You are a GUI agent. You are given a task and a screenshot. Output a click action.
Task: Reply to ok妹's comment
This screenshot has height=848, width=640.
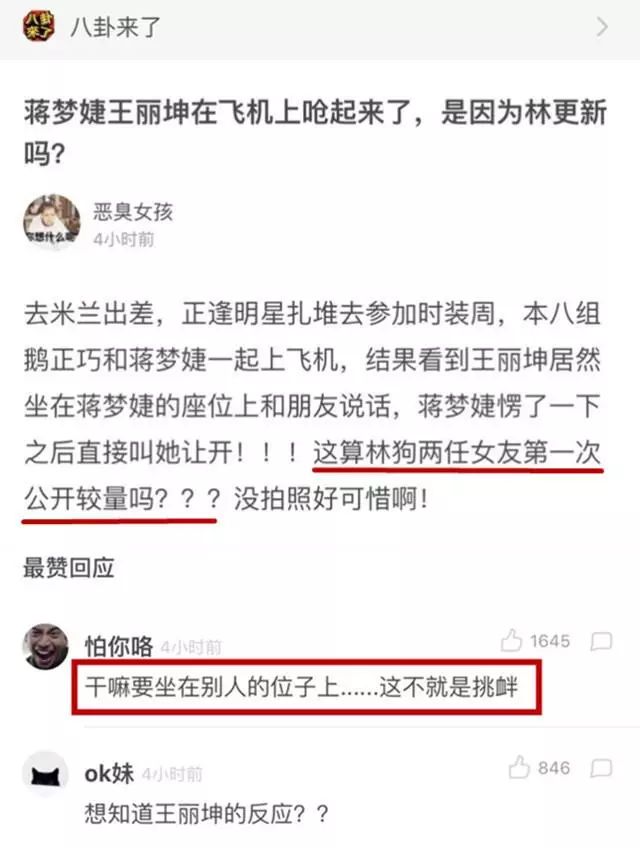pyautogui.click(x=601, y=768)
